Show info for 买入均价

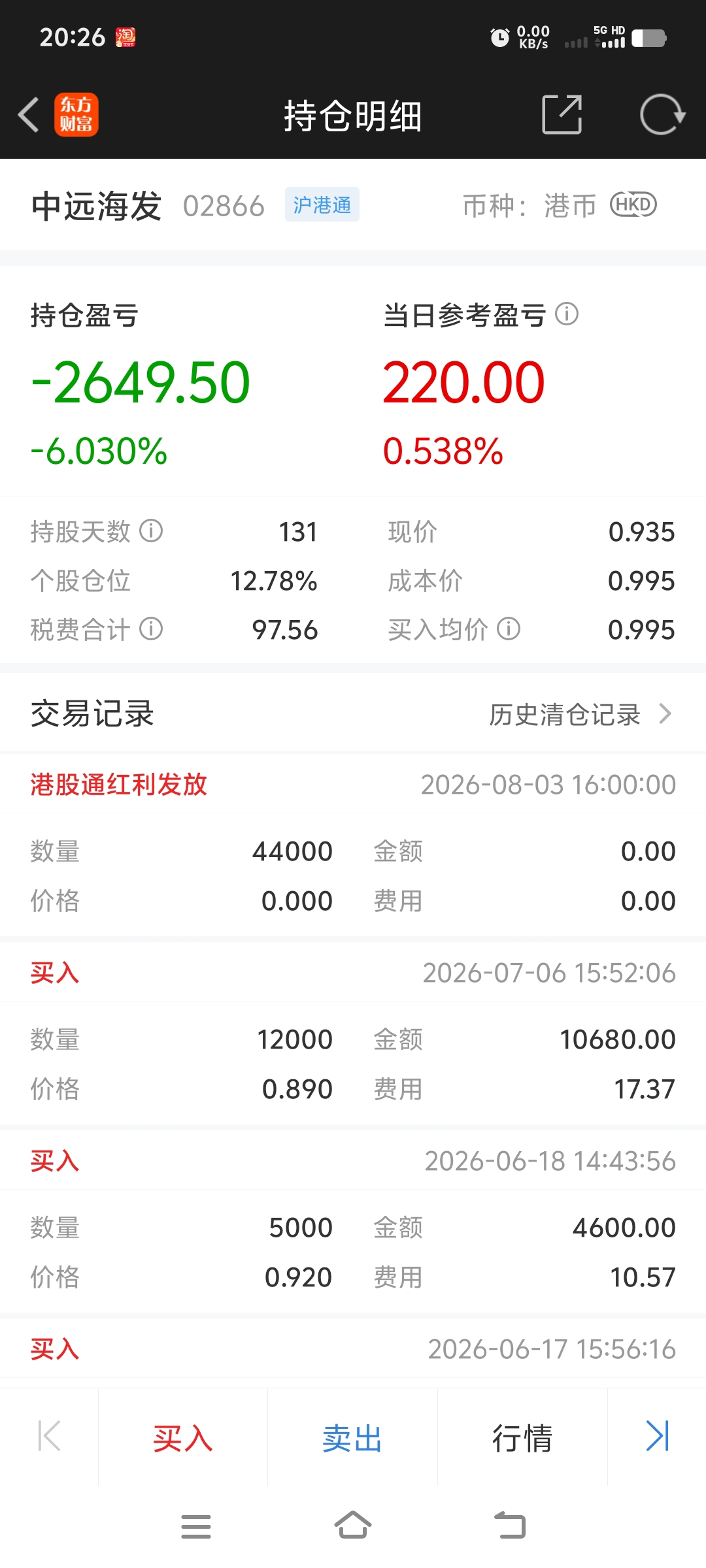(x=509, y=629)
